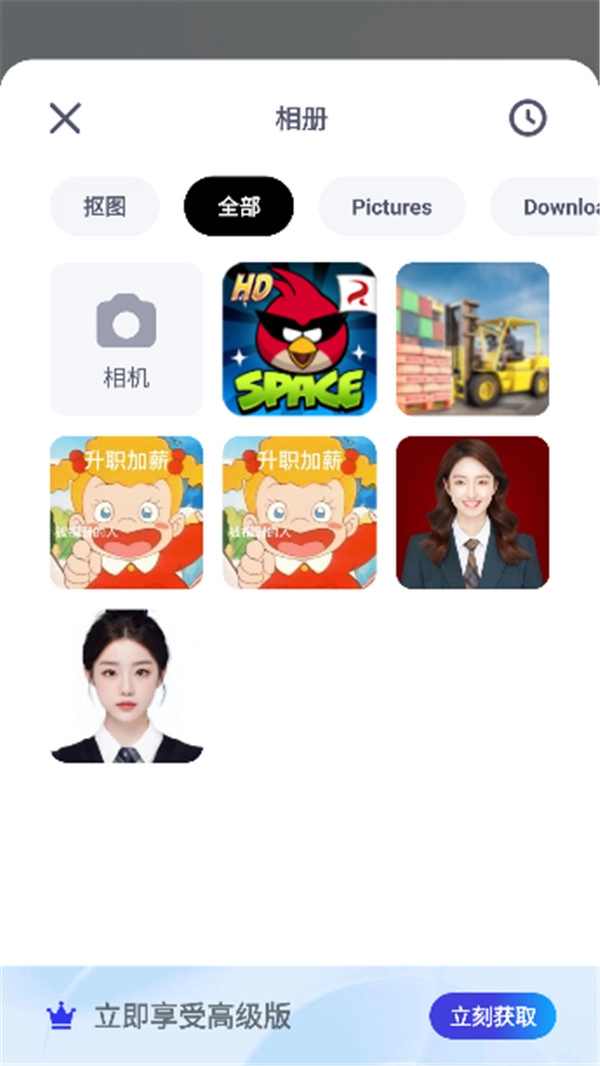Switch to the 抠图 filter chip

coord(105,207)
